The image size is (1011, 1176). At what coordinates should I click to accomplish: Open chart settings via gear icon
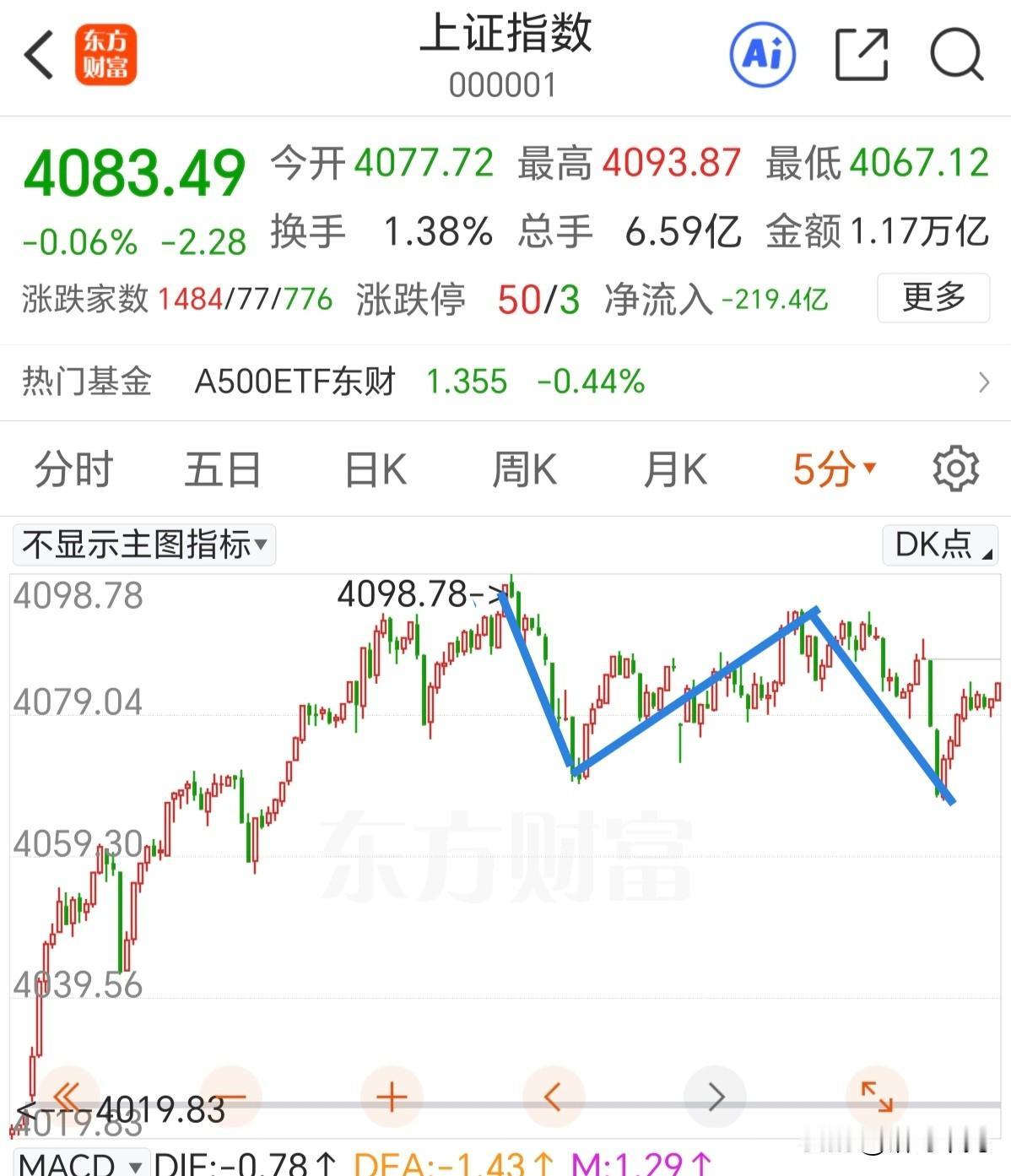pyautogui.click(x=956, y=469)
